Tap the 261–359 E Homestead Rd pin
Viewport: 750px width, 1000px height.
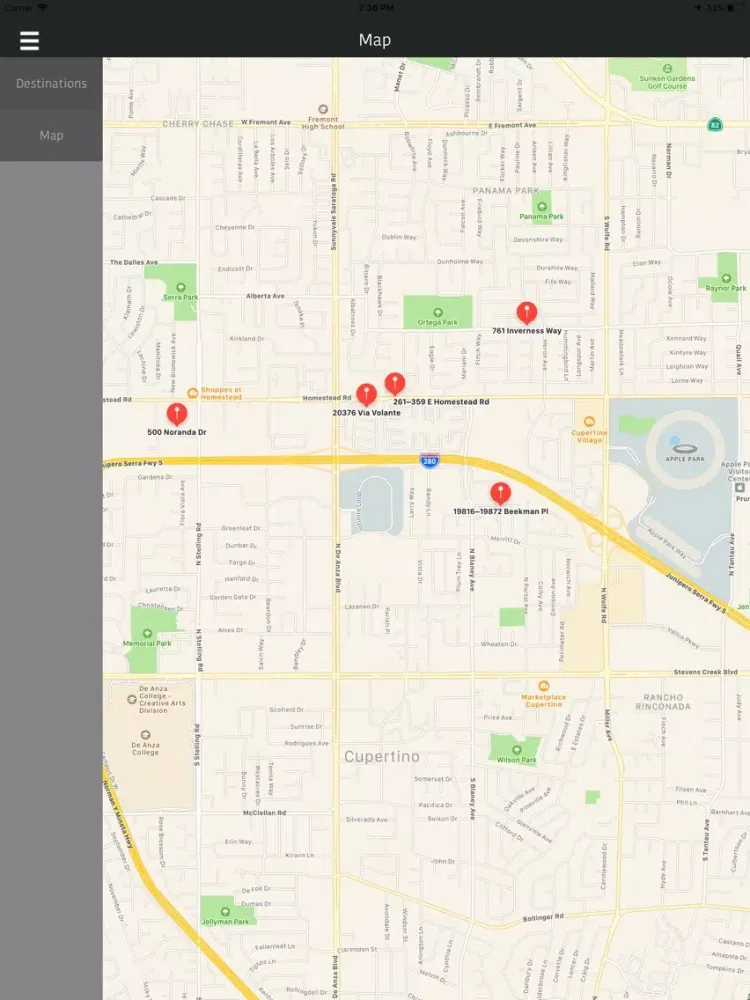pos(395,382)
